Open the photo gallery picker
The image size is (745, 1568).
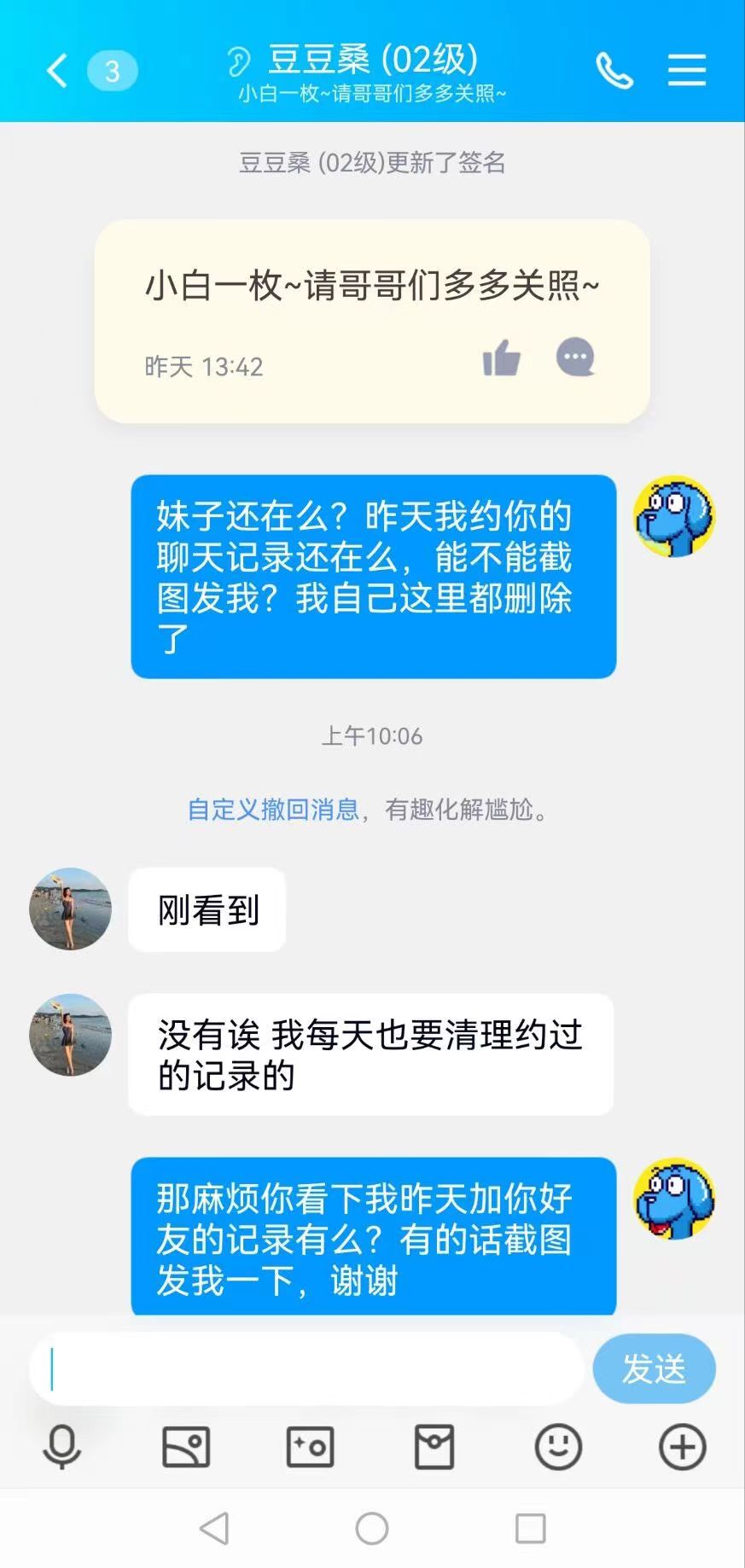pyautogui.click(x=186, y=1447)
